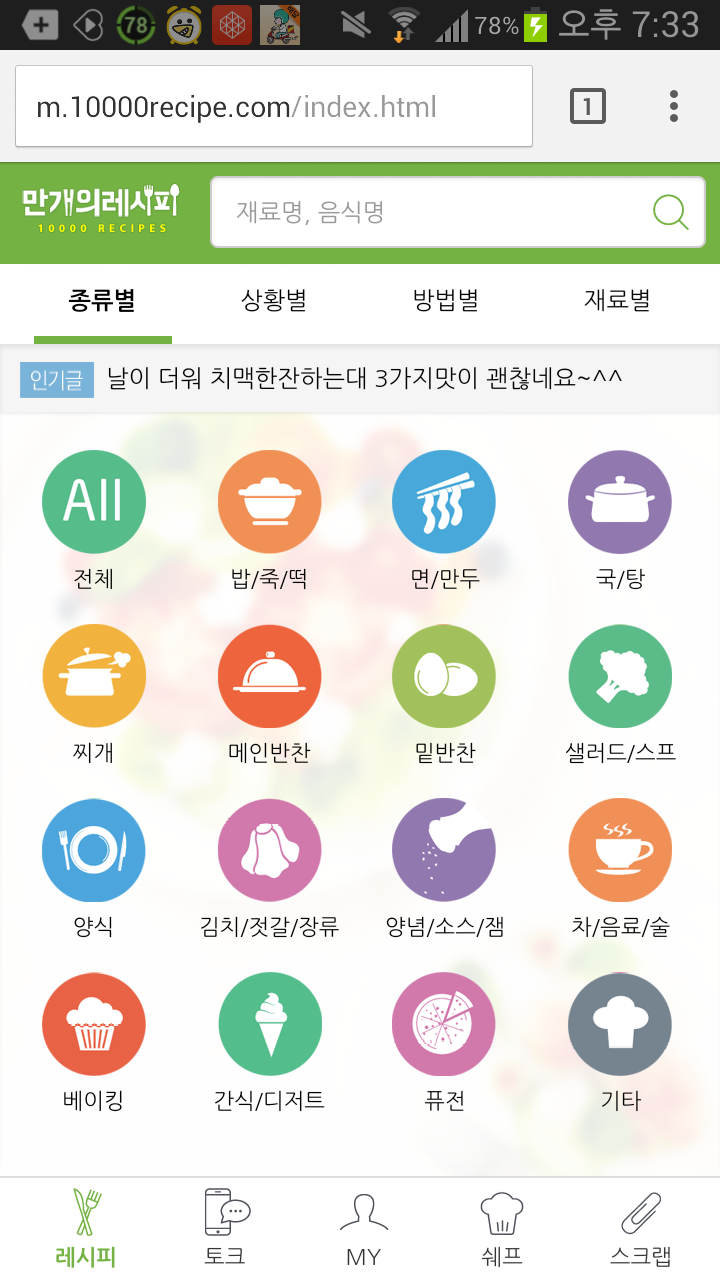
Task: Tap the search magnifier icon
Action: (x=670, y=212)
